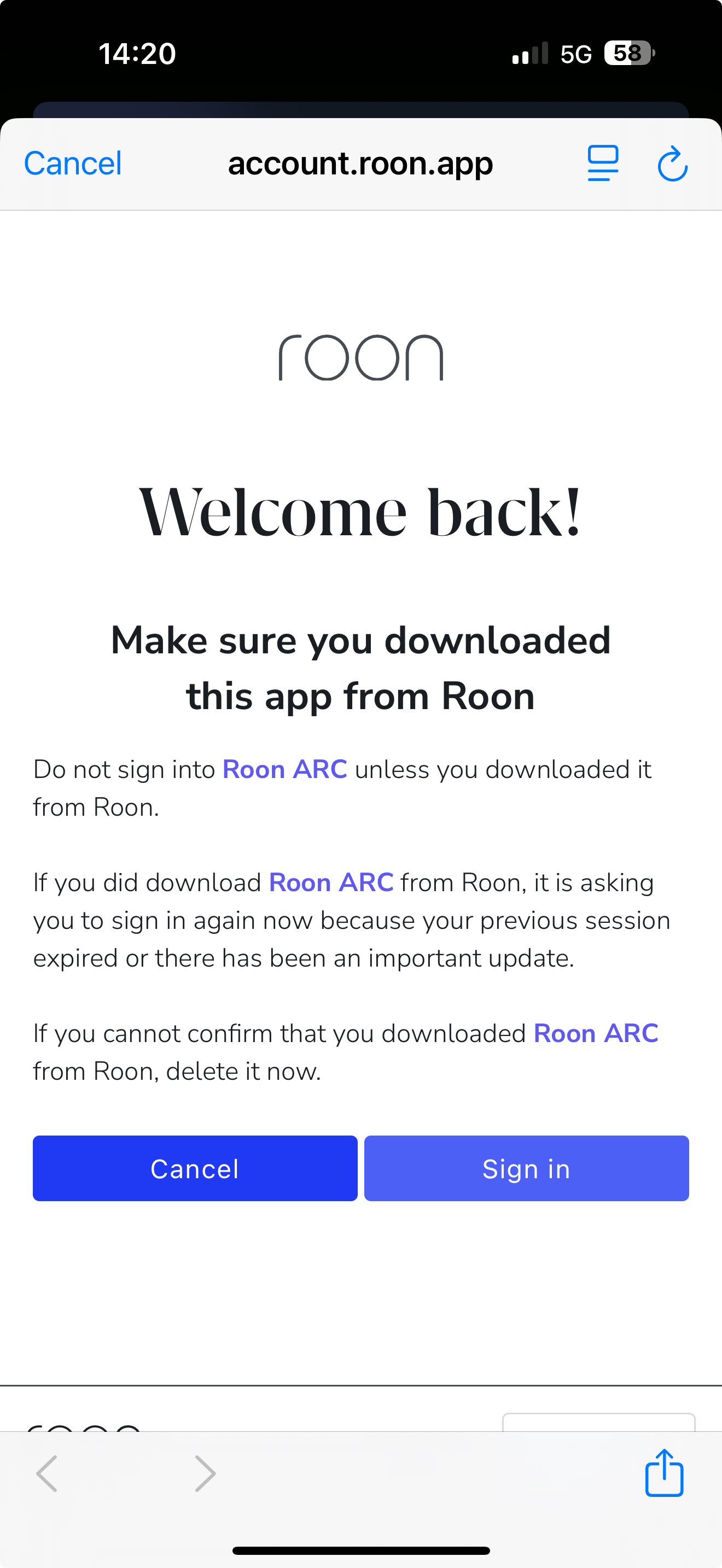Tap the blue Cancel button

[195, 1168]
